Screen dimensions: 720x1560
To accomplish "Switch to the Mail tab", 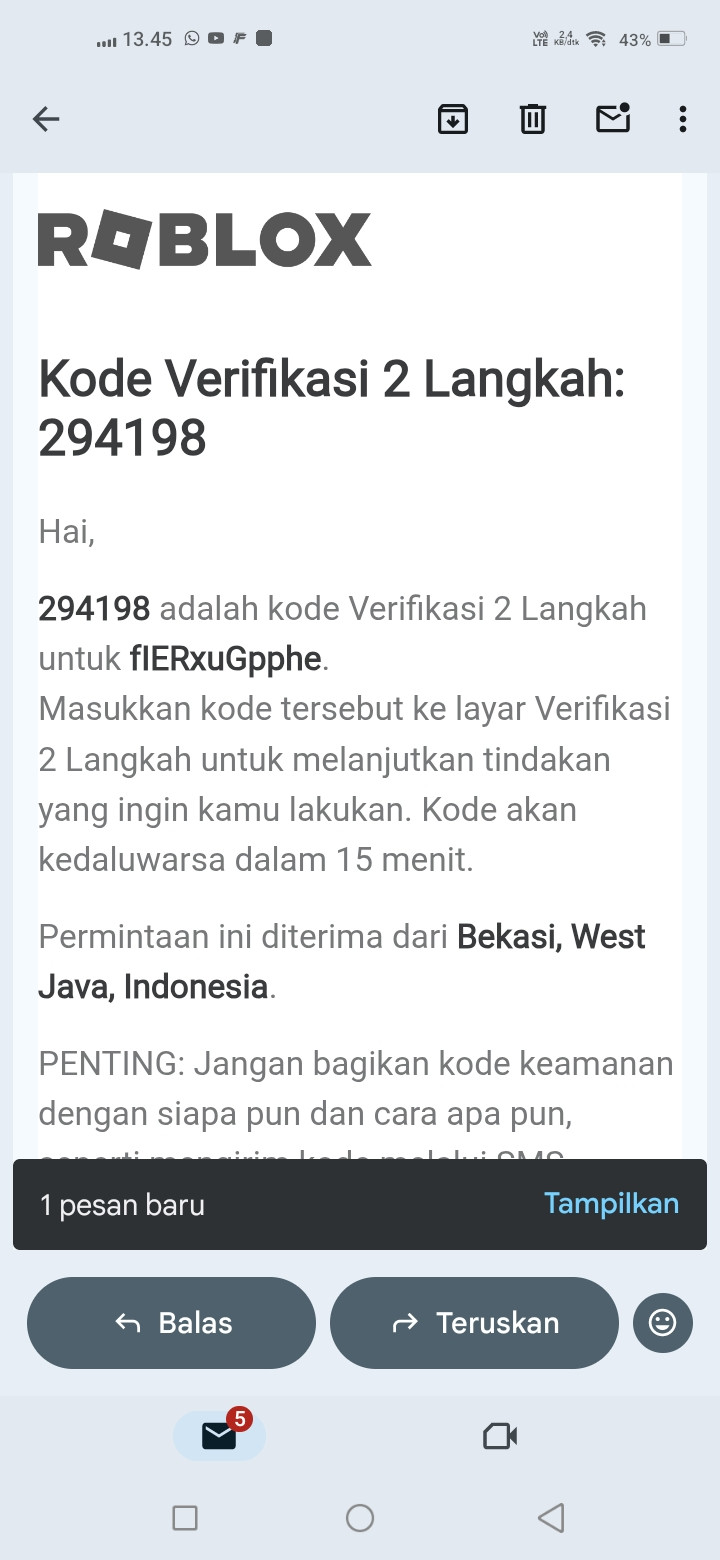I will coord(219,1435).
